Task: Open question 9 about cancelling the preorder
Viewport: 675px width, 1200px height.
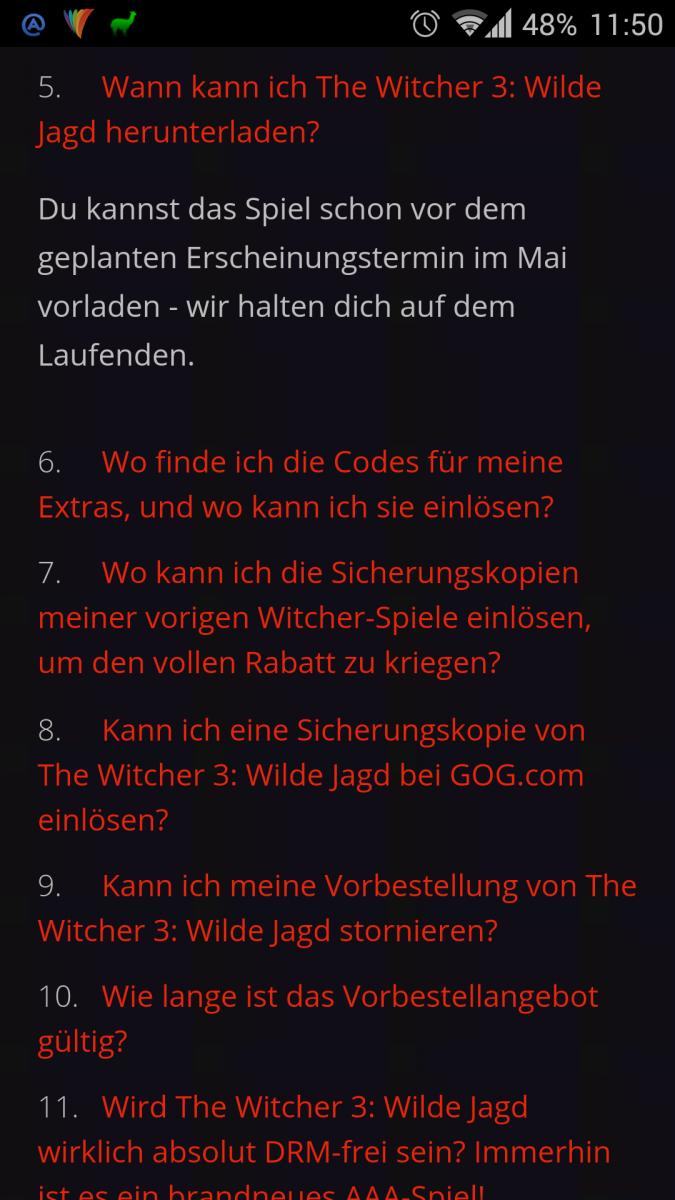Action: [x=337, y=908]
